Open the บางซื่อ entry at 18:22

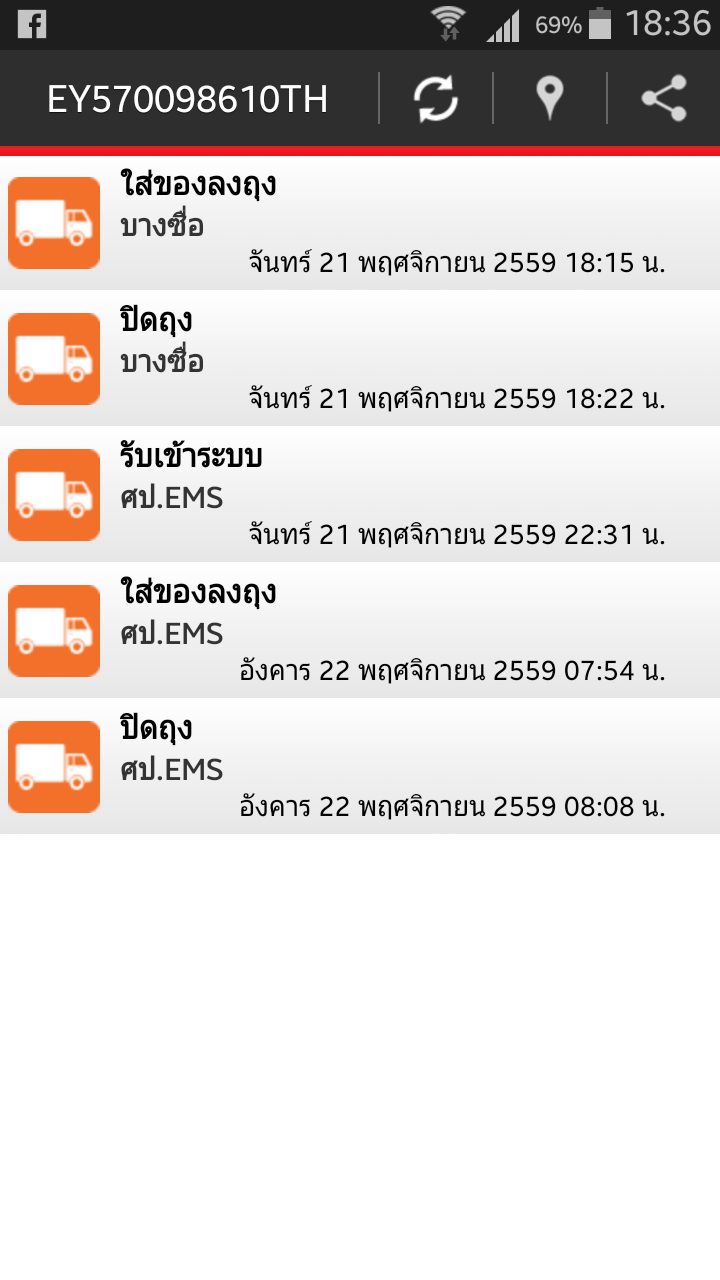point(360,359)
